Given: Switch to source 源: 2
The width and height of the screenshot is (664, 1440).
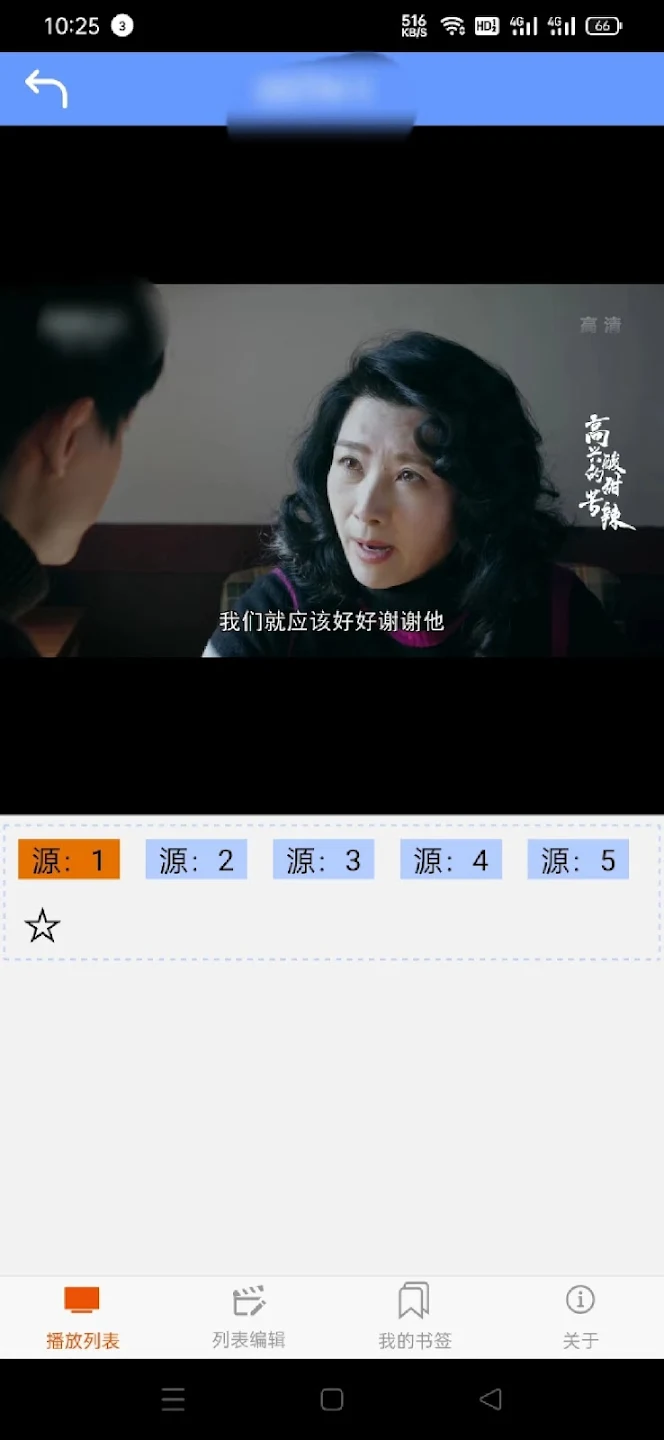Looking at the screenshot, I should coord(196,860).
